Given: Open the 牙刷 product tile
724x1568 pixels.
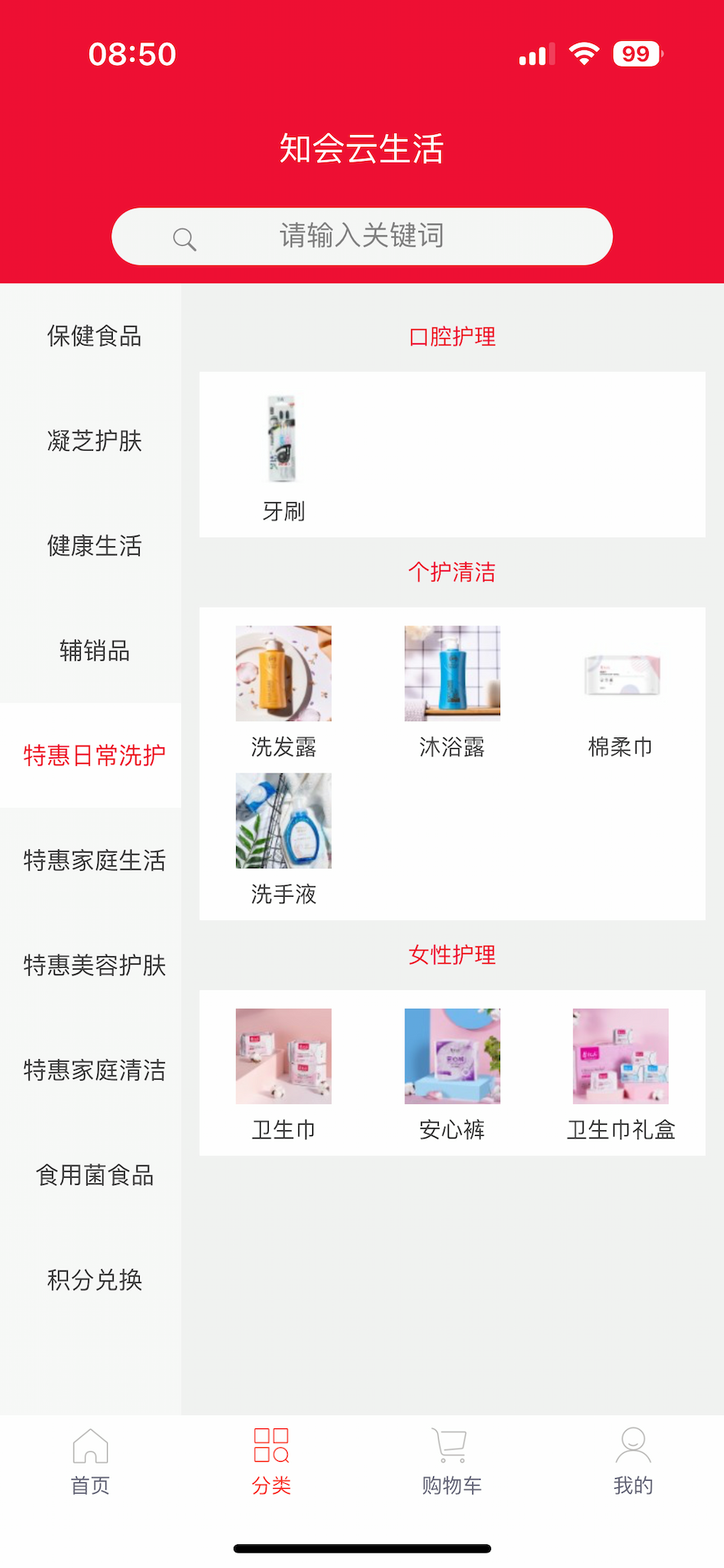Looking at the screenshot, I should pyautogui.click(x=283, y=454).
